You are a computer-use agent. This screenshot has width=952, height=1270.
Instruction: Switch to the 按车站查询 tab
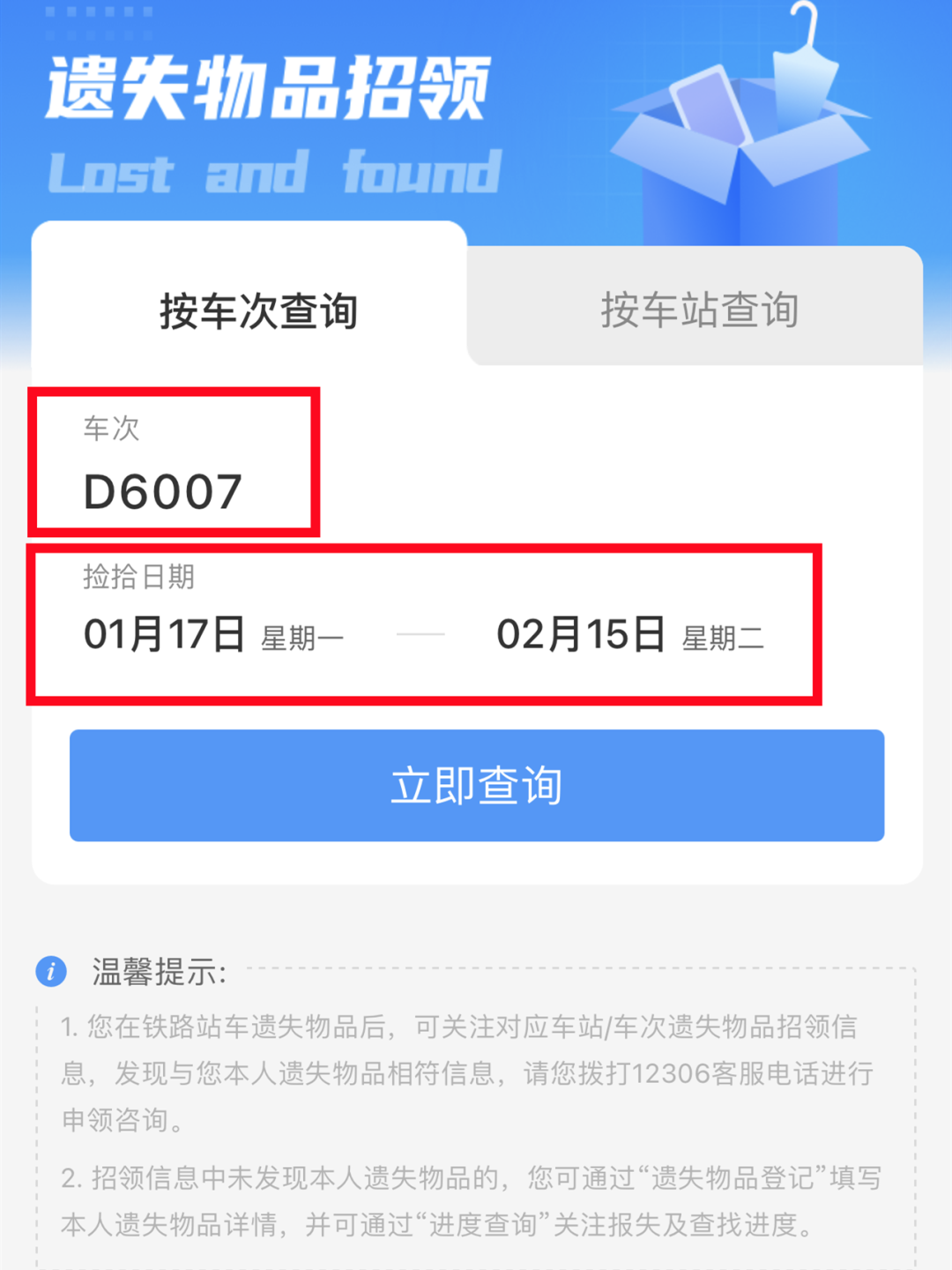click(701, 309)
